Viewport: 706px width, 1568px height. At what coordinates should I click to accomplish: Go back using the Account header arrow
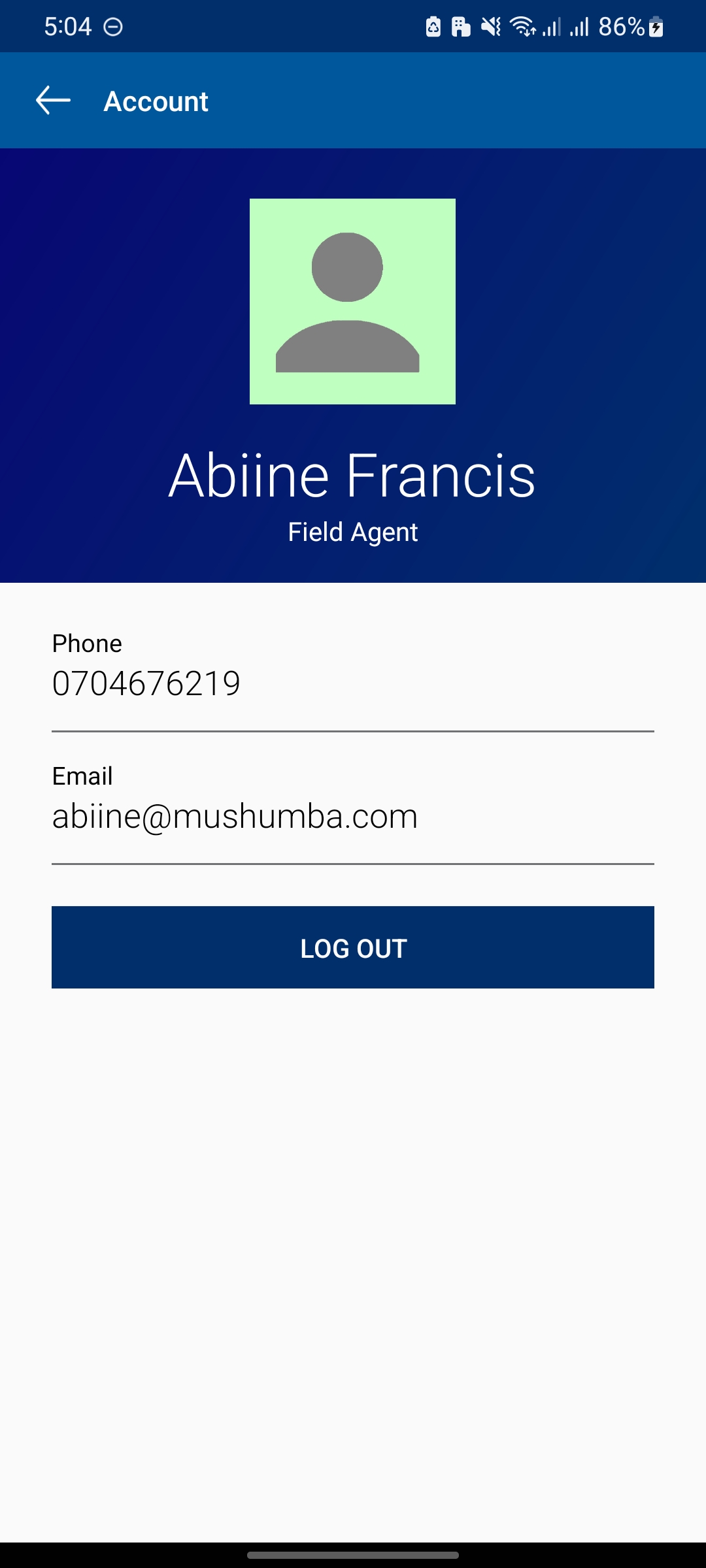coord(53,101)
